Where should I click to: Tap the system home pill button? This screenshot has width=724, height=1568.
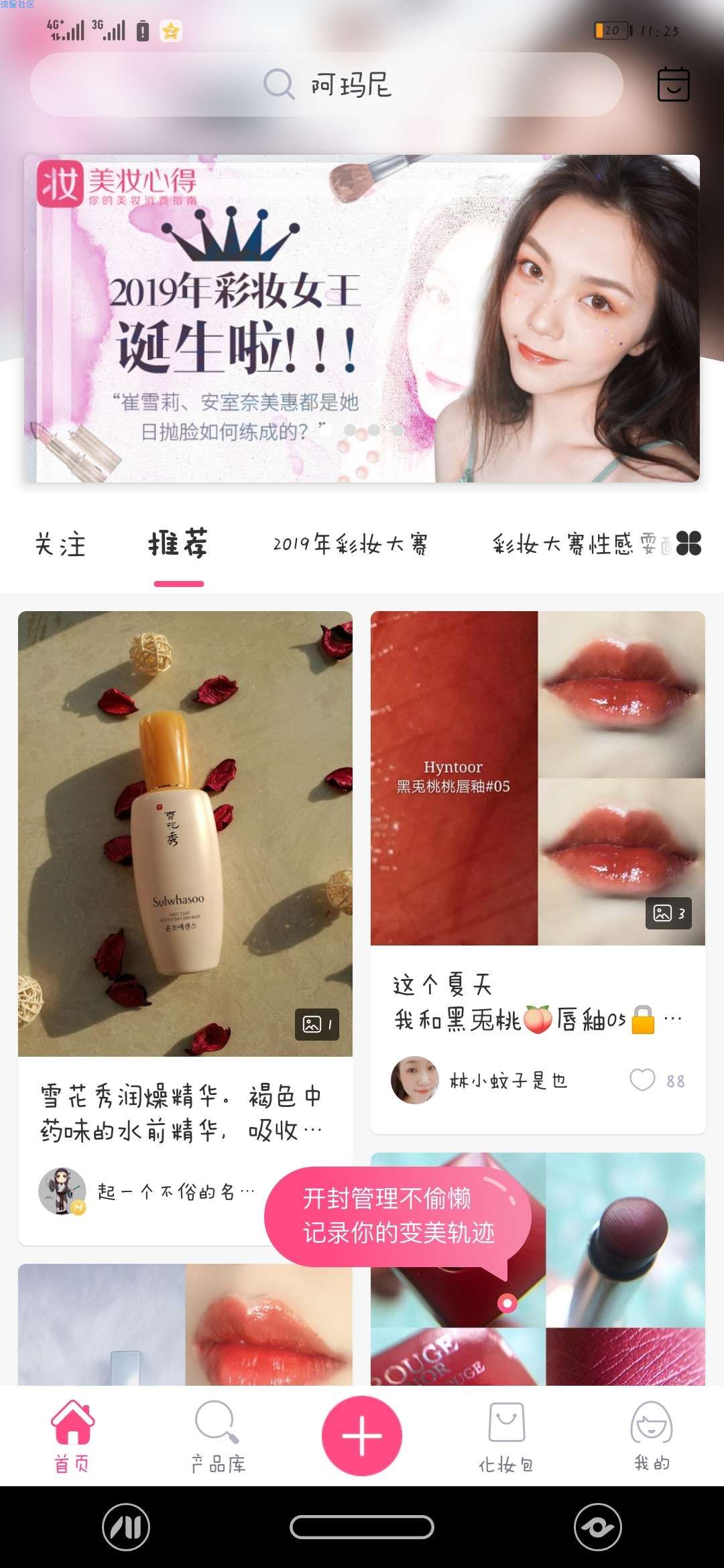point(362,1527)
